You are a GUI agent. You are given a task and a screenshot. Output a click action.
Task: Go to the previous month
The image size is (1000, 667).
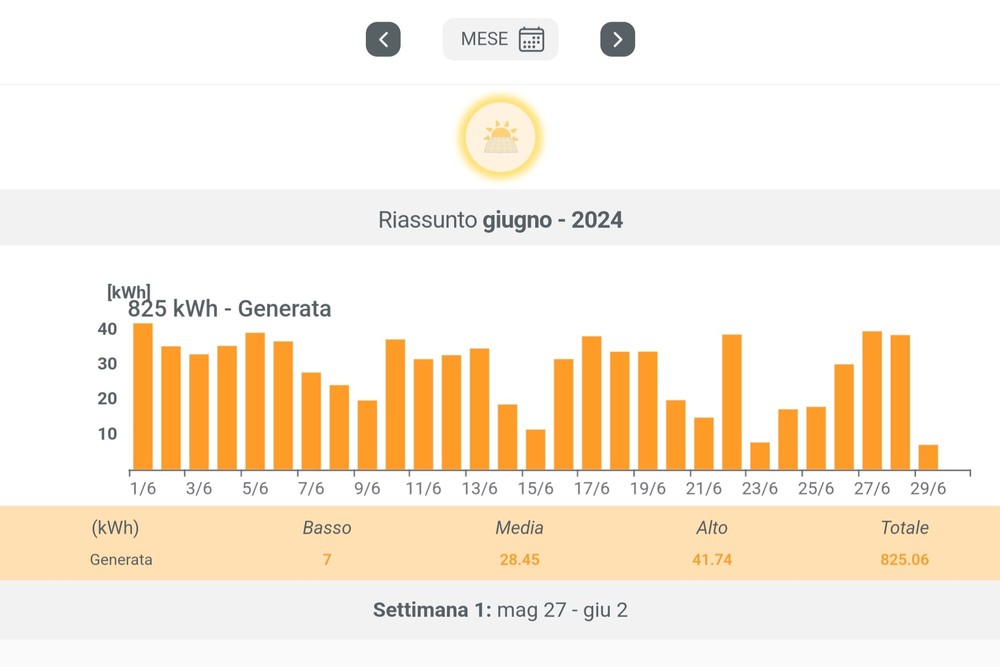click(383, 40)
